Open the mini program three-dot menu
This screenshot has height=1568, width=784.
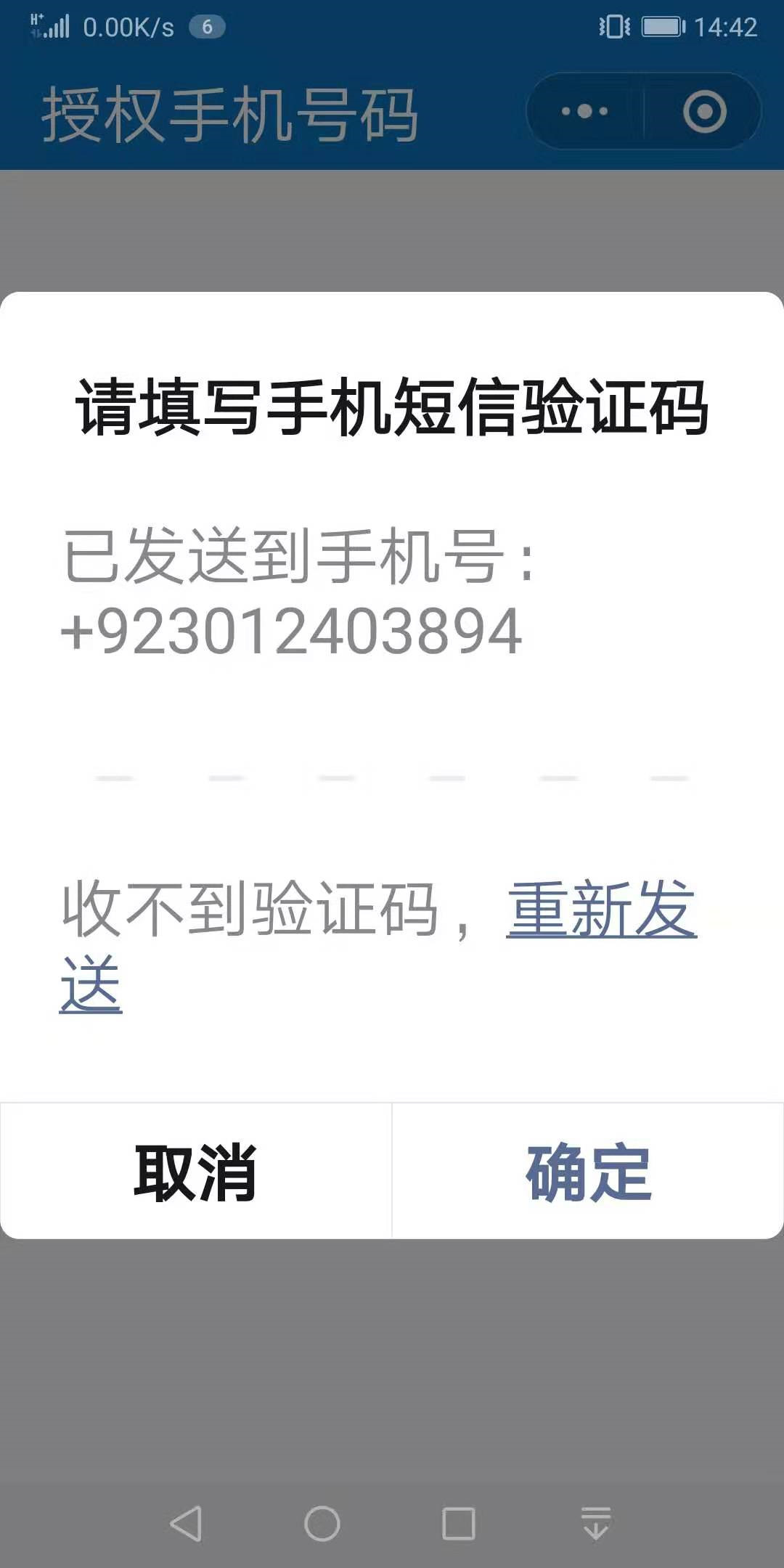(x=585, y=111)
